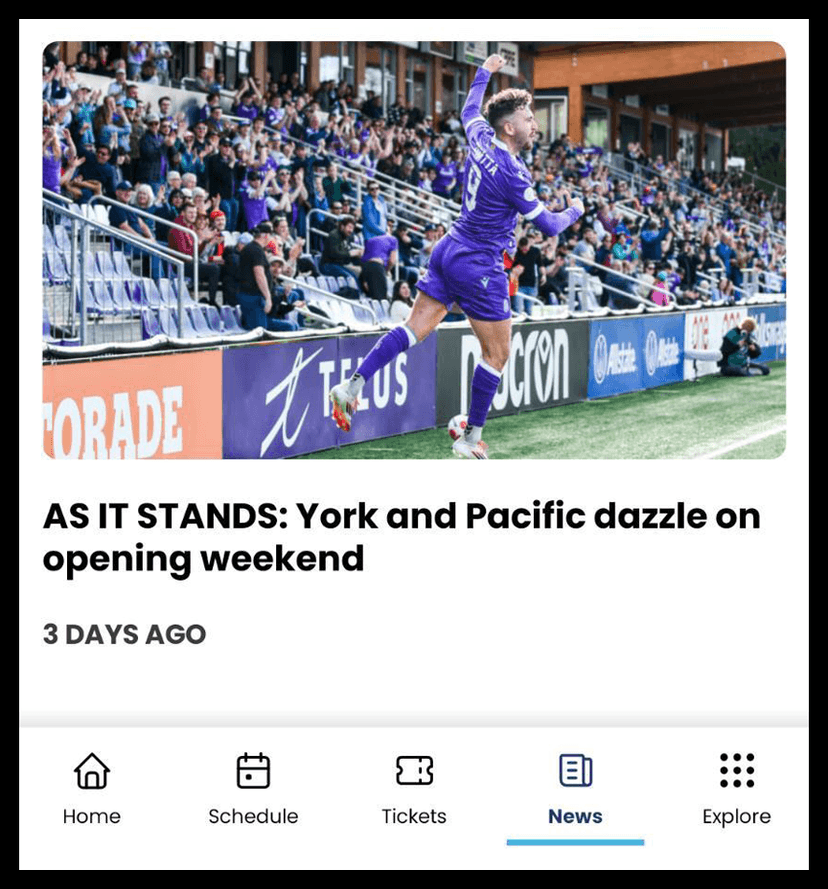Switch to the Schedule tab

click(x=253, y=788)
